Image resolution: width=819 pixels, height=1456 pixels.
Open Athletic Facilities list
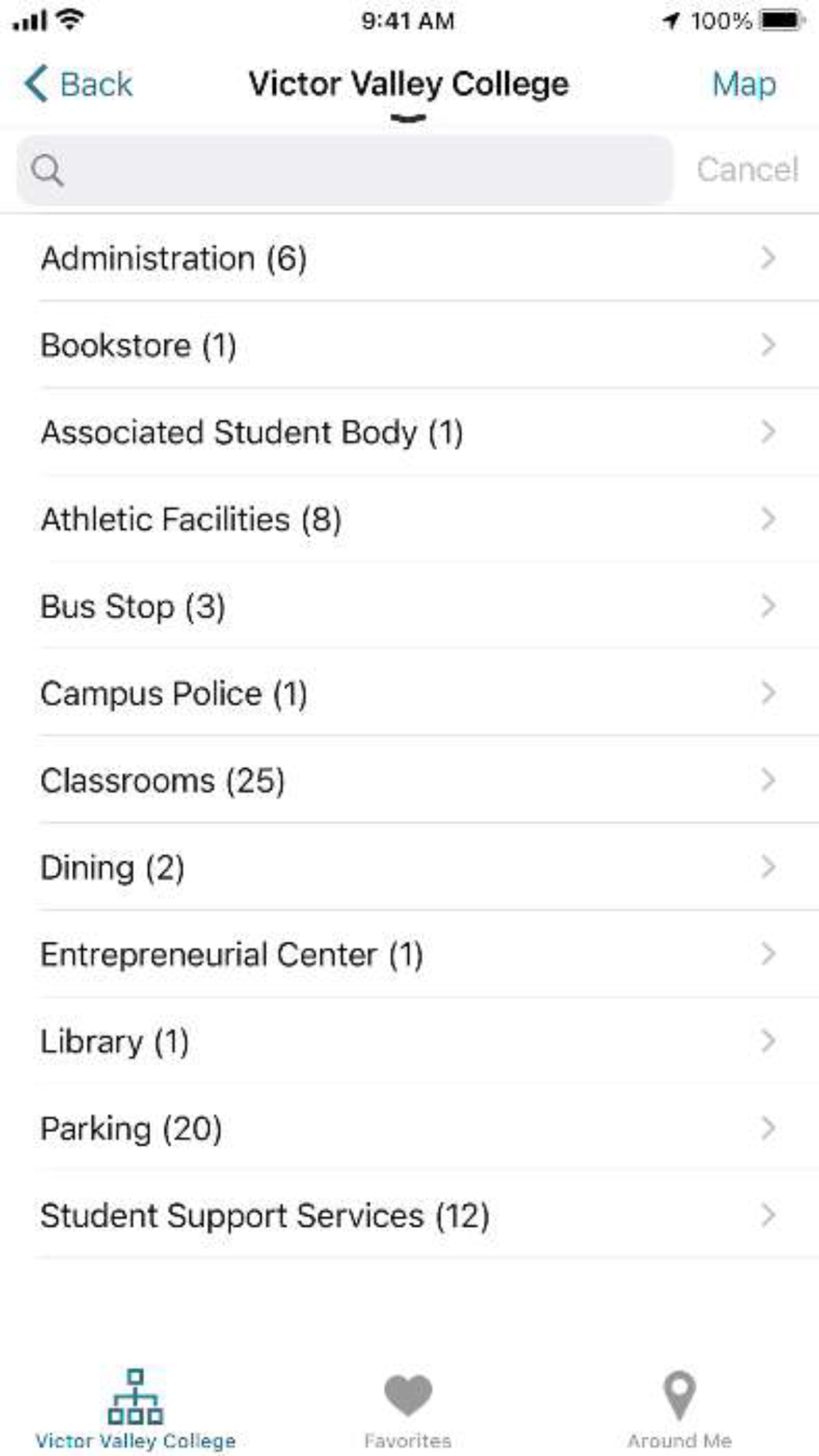coord(409,518)
